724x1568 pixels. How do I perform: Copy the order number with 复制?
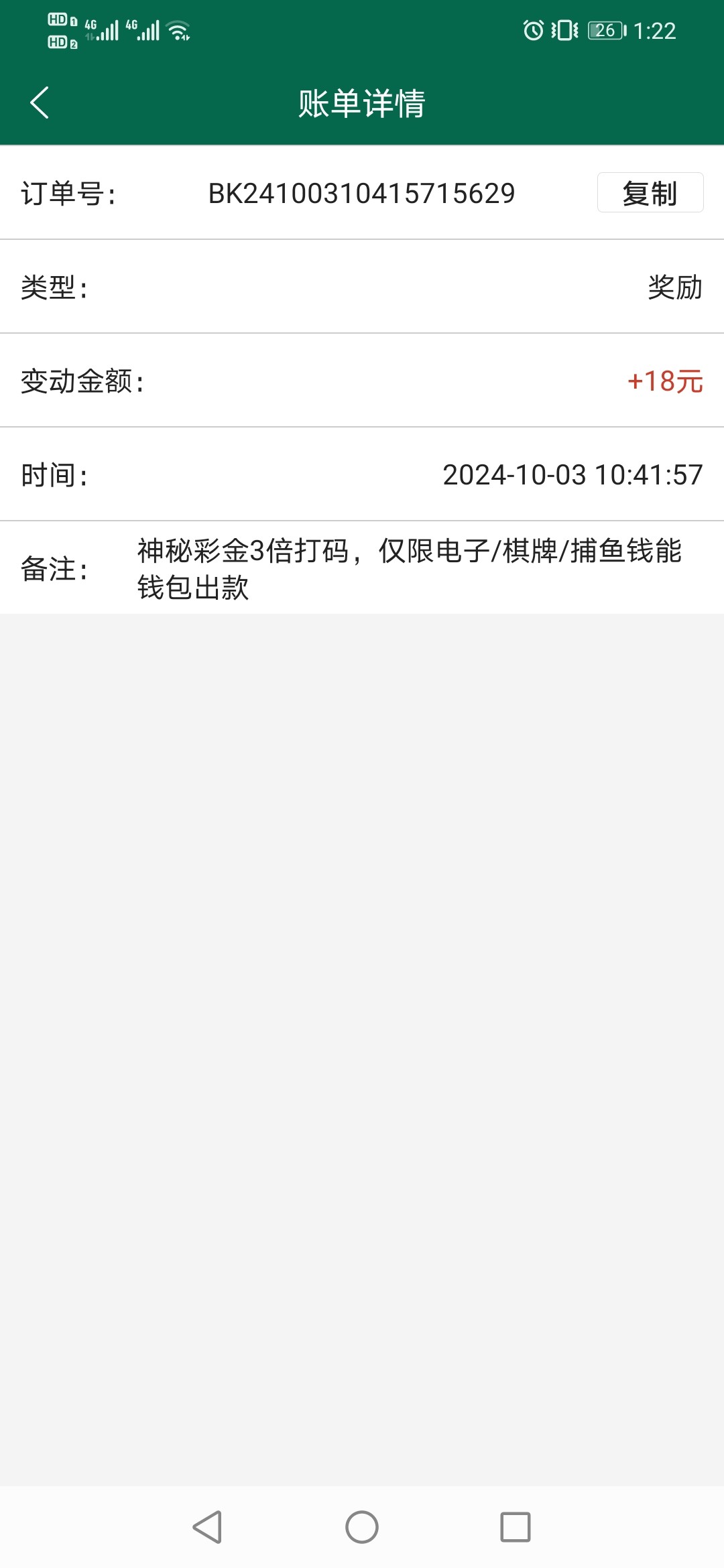click(650, 193)
